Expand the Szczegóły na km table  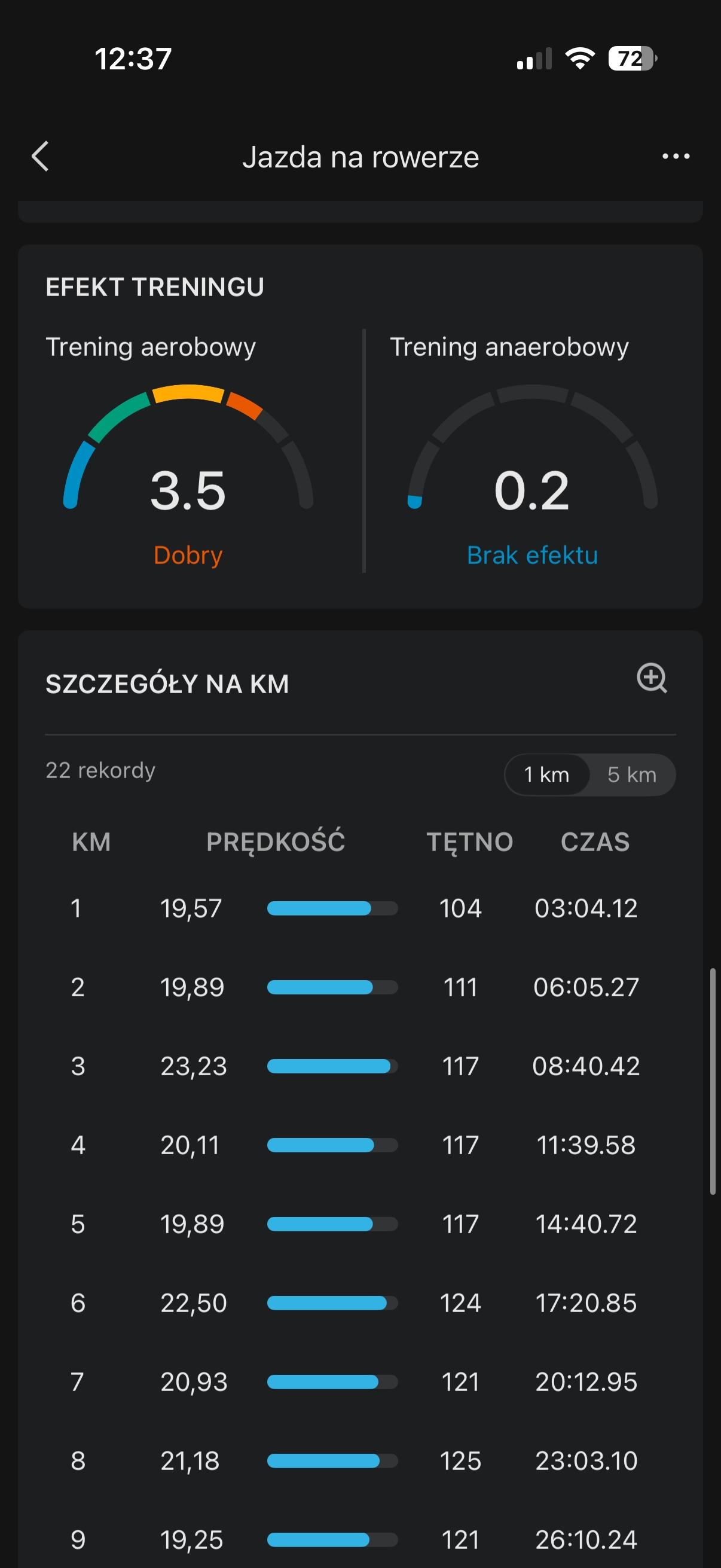652,678
